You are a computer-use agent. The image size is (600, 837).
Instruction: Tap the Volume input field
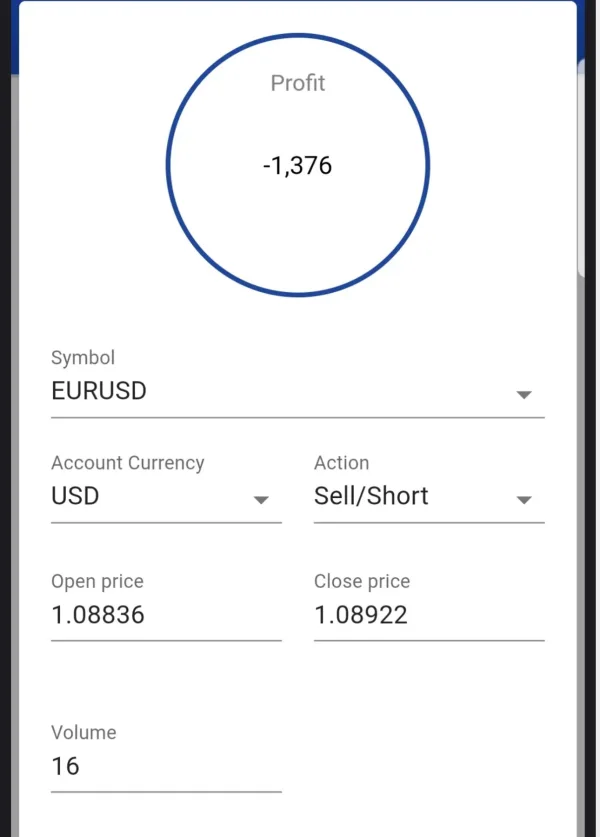tap(166, 767)
